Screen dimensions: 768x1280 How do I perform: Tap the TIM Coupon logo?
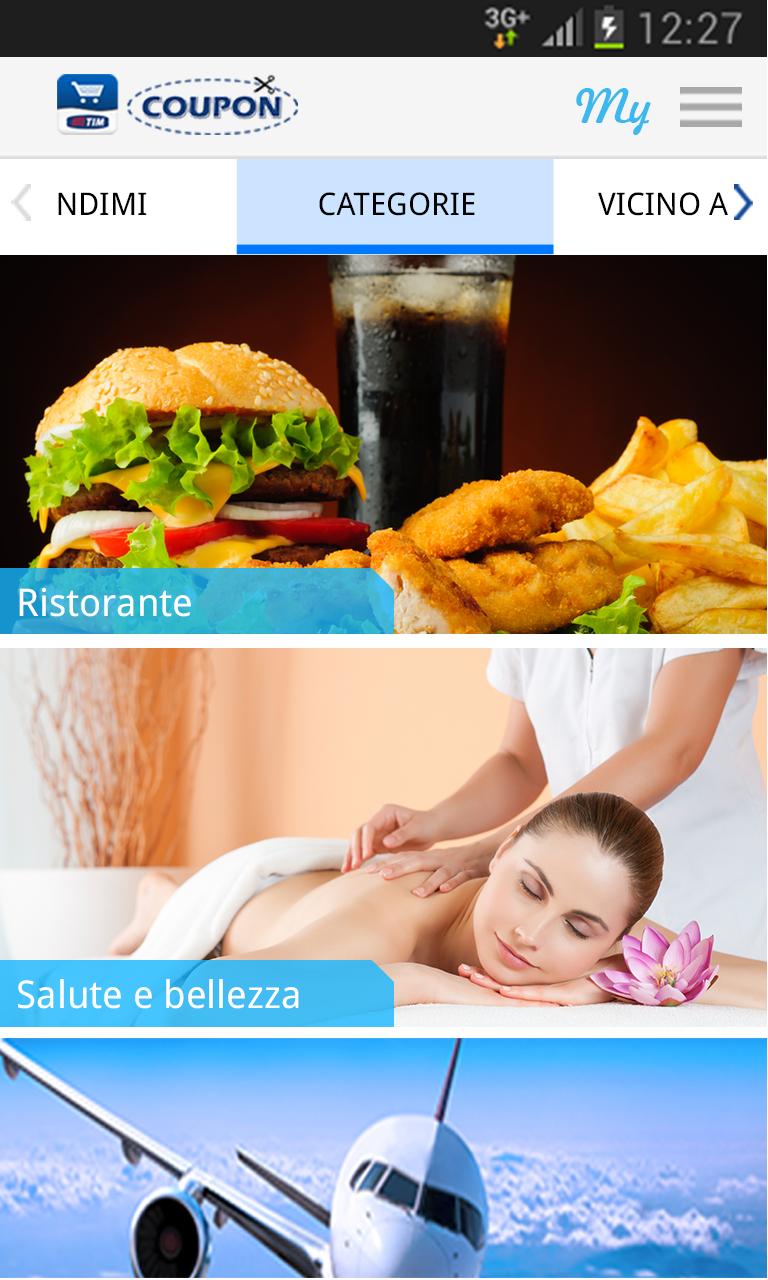[178, 105]
